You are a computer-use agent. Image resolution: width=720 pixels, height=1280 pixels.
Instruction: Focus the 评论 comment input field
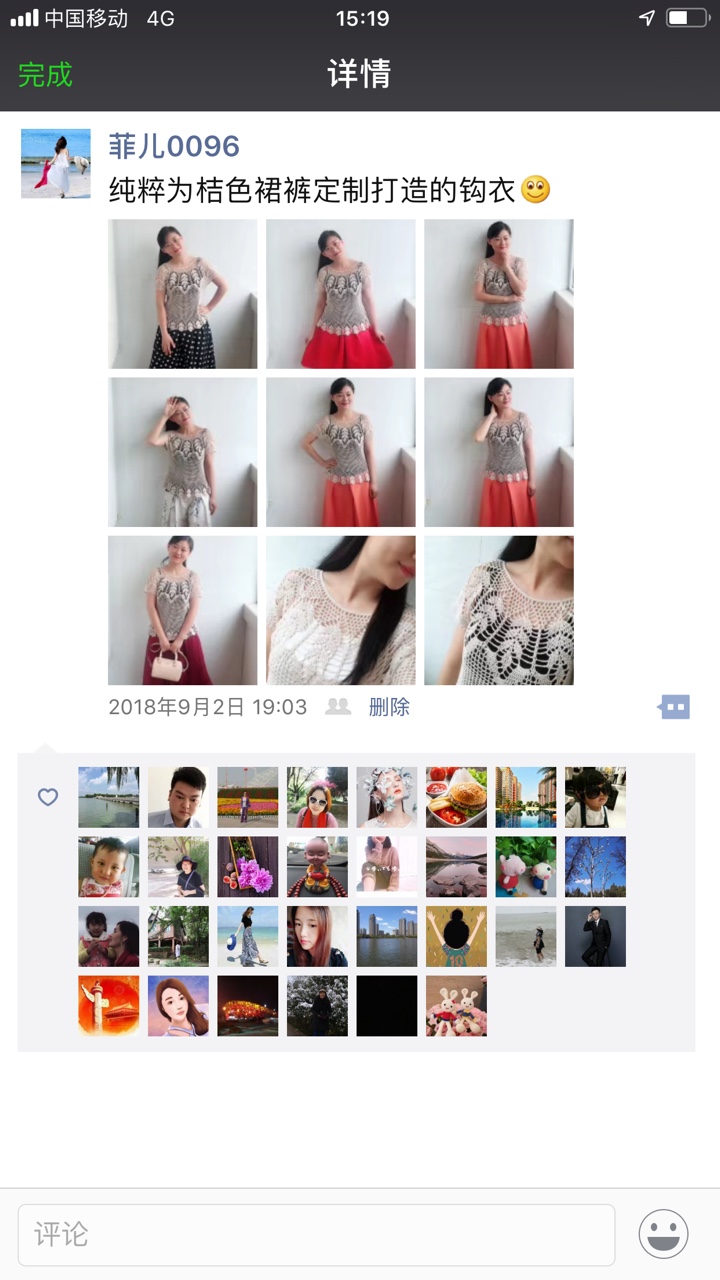[x=316, y=1234]
